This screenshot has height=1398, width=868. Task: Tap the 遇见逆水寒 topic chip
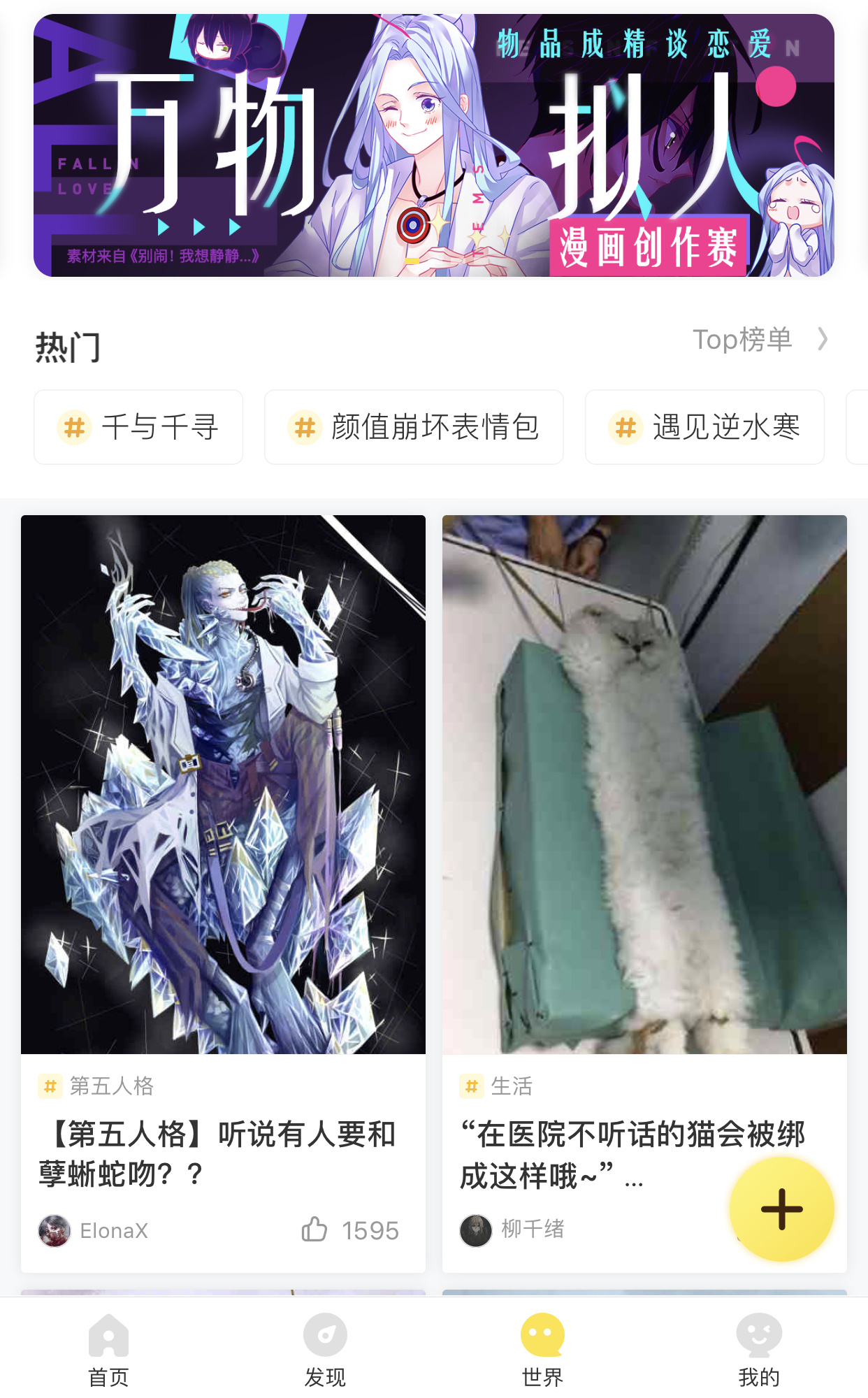pos(704,427)
